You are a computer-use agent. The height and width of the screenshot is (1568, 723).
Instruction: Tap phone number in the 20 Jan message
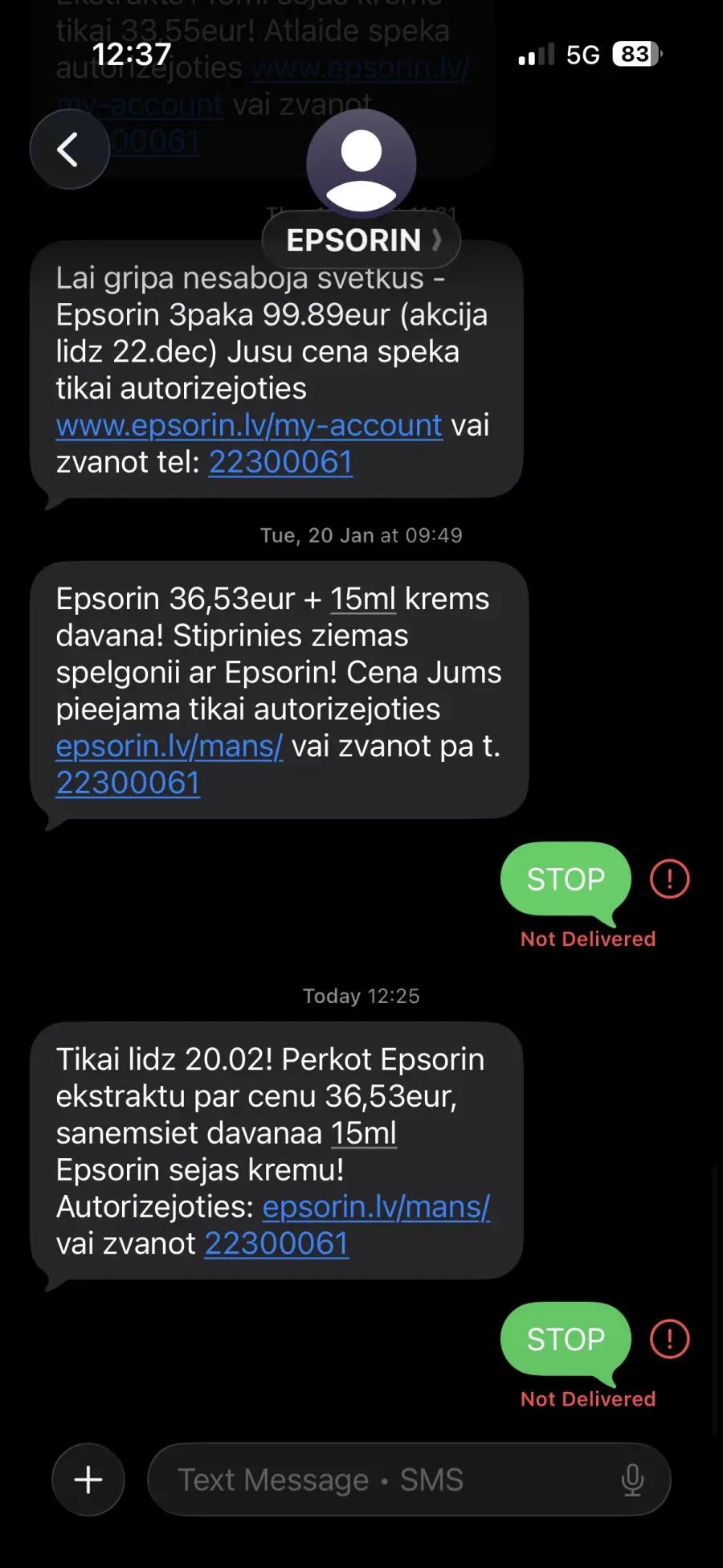tap(128, 783)
